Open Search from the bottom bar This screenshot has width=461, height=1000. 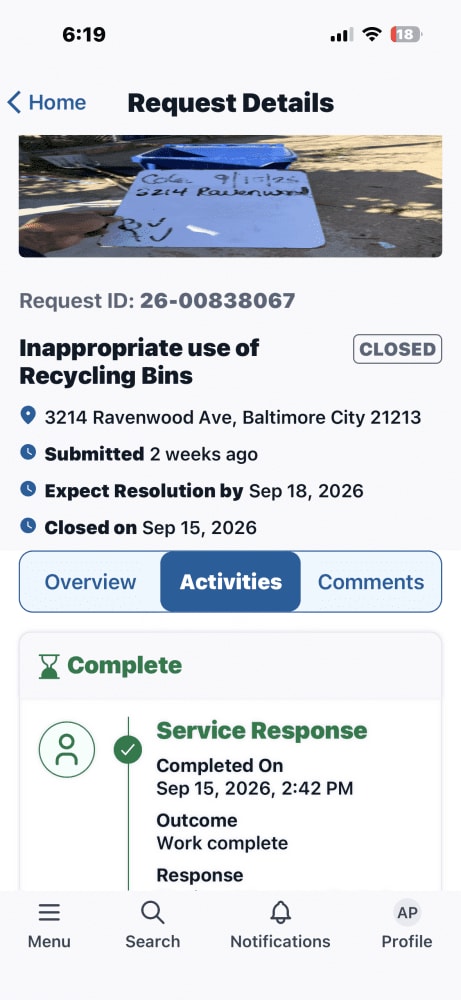point(152,925)
